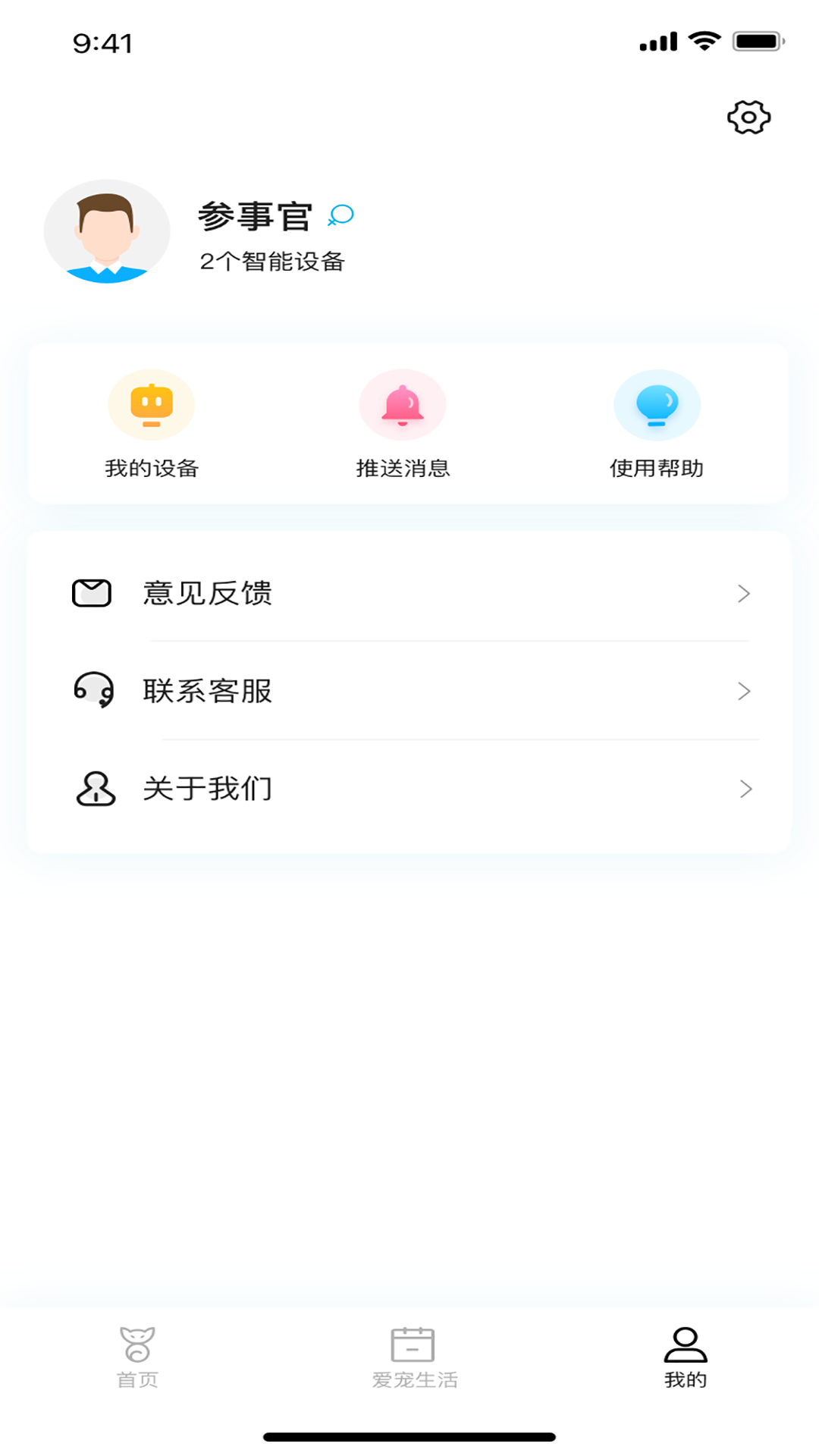Open the 意见反馈 row
Screen dimensions: 819x1456
[409, 593]
